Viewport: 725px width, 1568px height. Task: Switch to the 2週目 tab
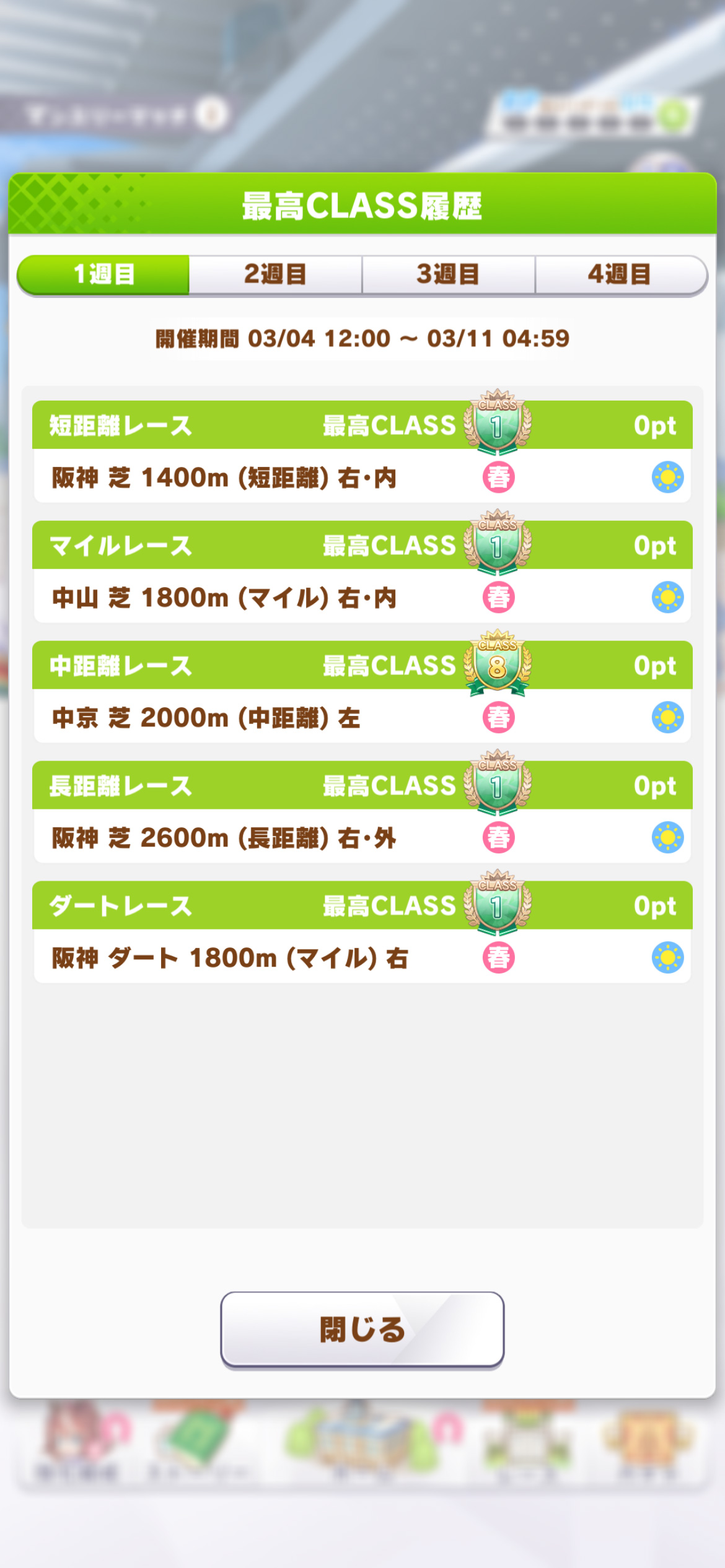click(275, 274)
